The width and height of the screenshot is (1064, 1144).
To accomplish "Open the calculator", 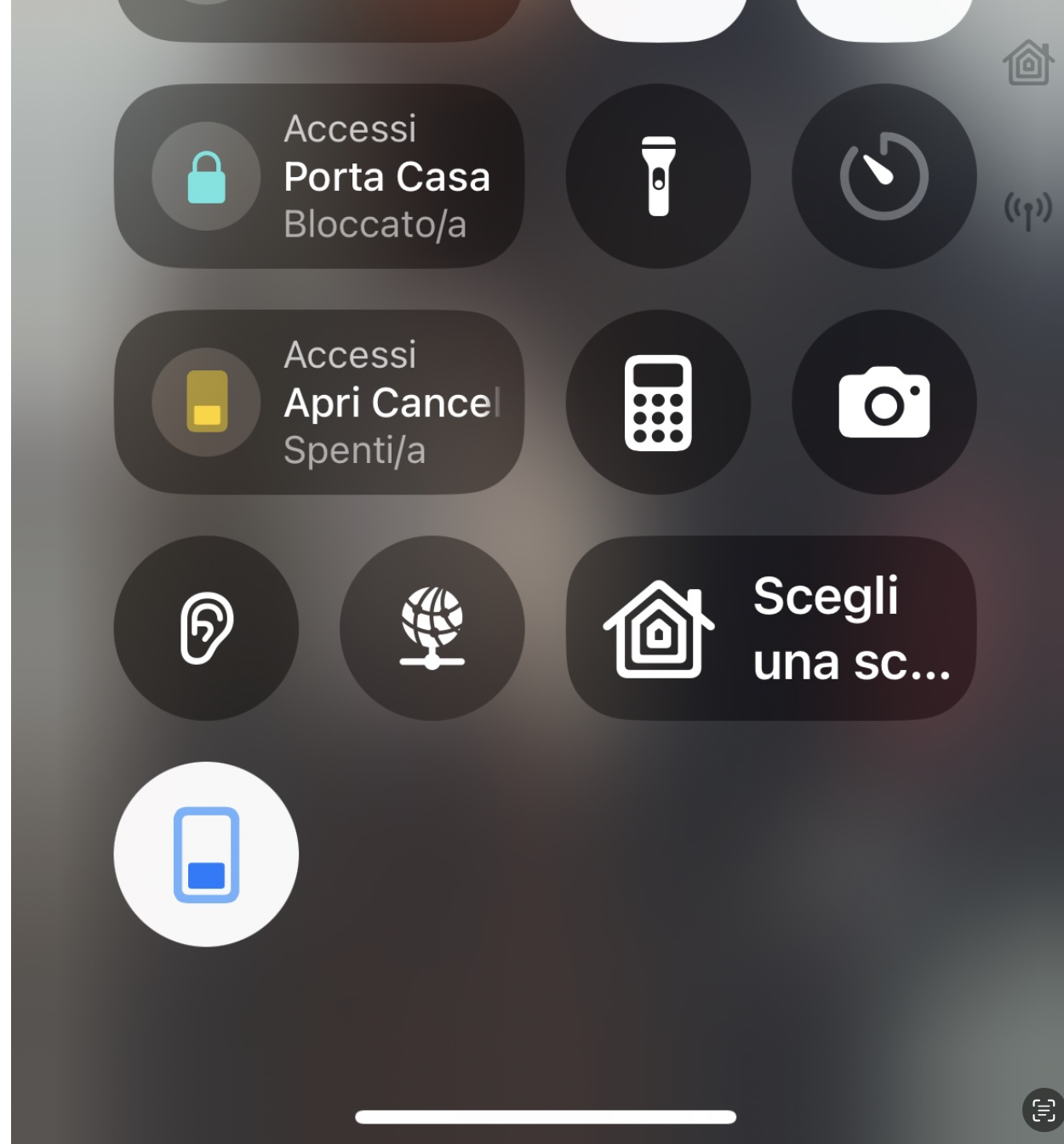I will click(658, 402).
